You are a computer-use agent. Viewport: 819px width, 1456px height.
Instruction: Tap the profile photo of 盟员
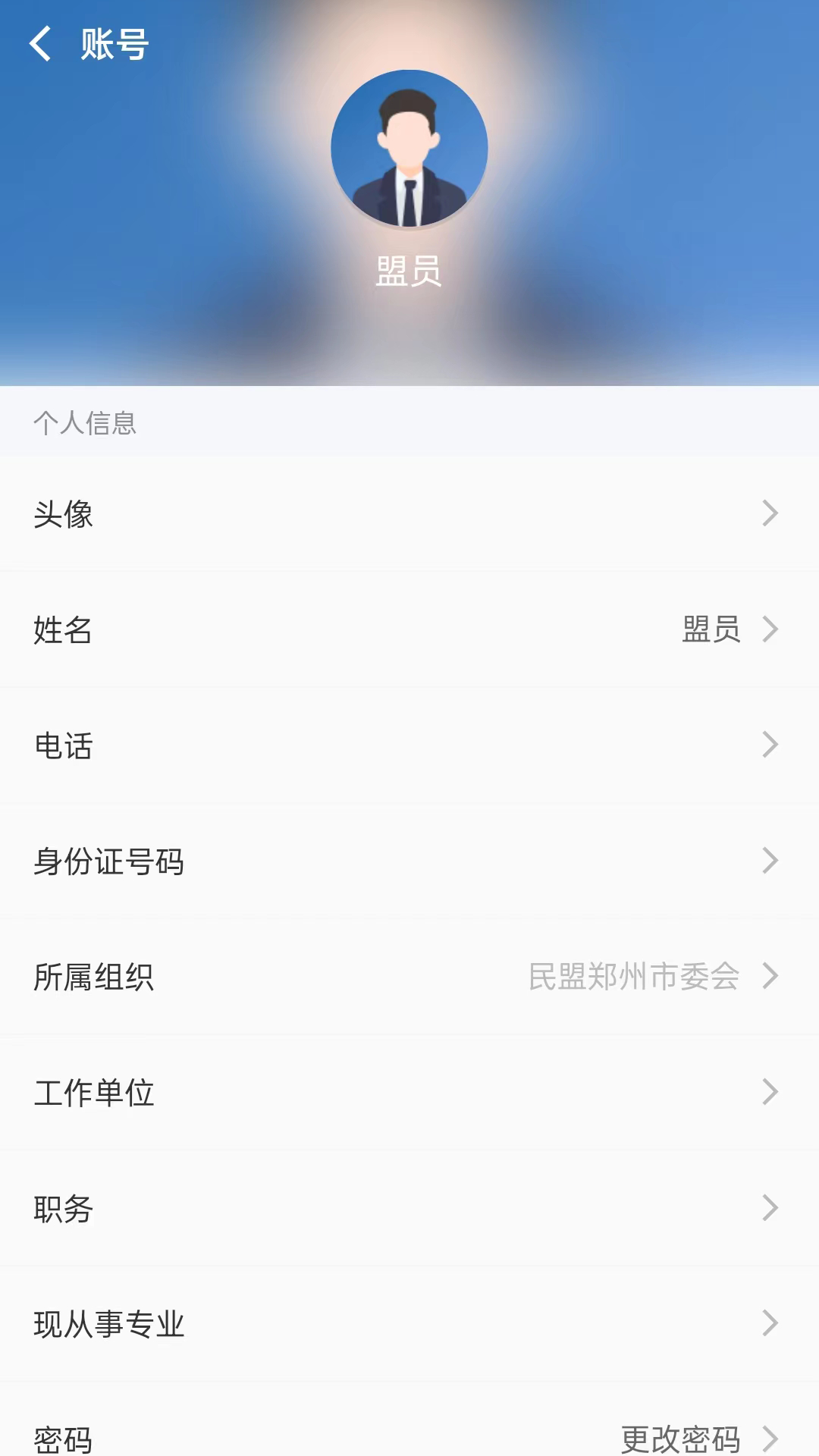point(409,149)
